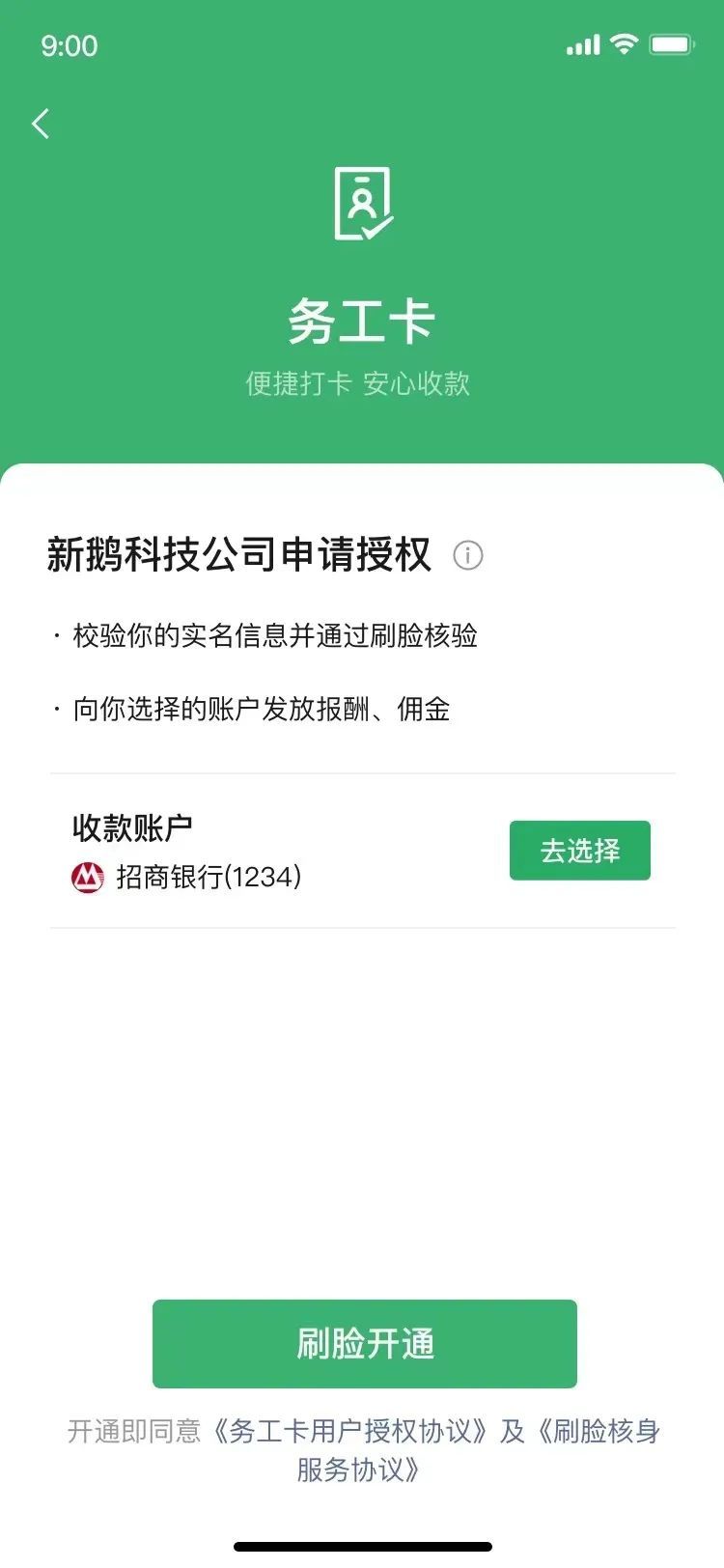Open 《务工卡用户授权协议》 link
The image size is (724, 1568).
pyautogui.click(x=349, y=1431)
